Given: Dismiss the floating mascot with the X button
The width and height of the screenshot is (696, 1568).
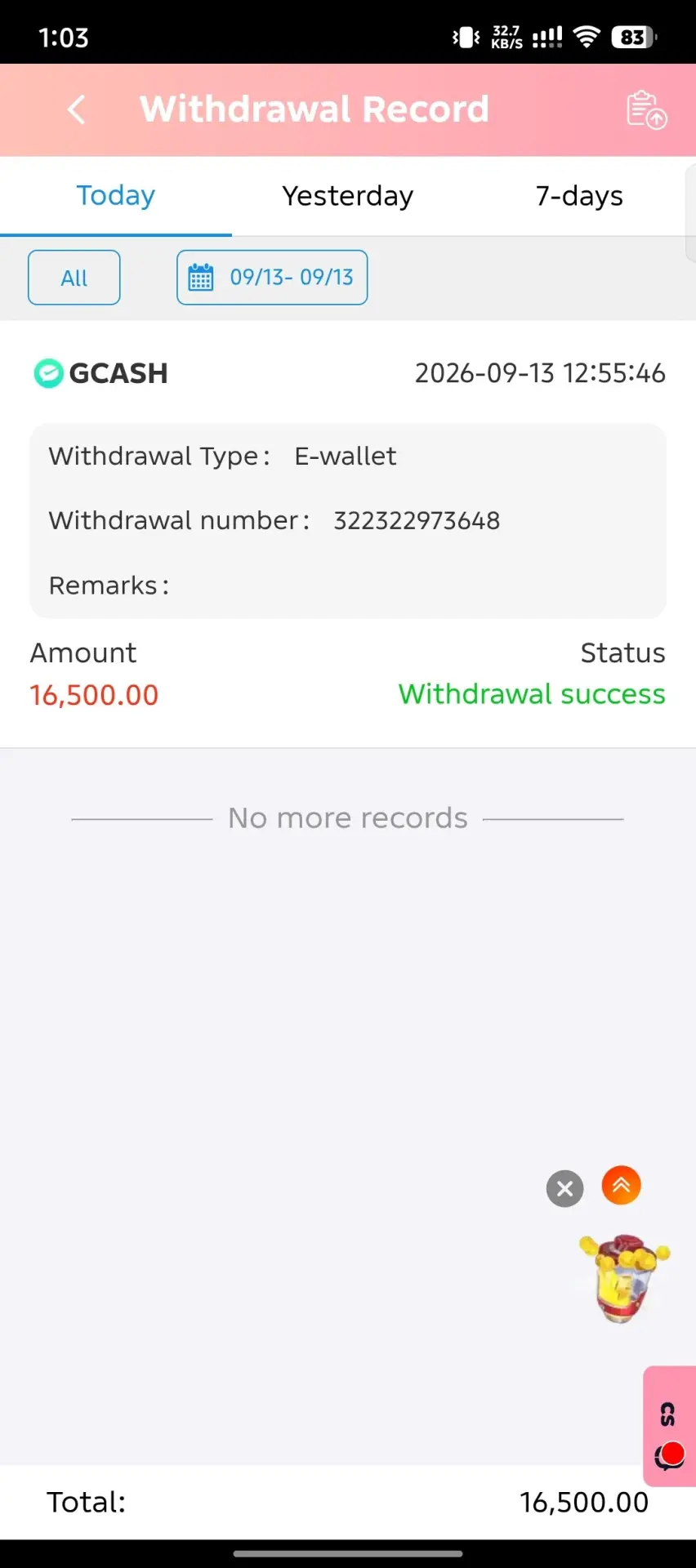Looking at the screenshot, I should (565, 1188).
